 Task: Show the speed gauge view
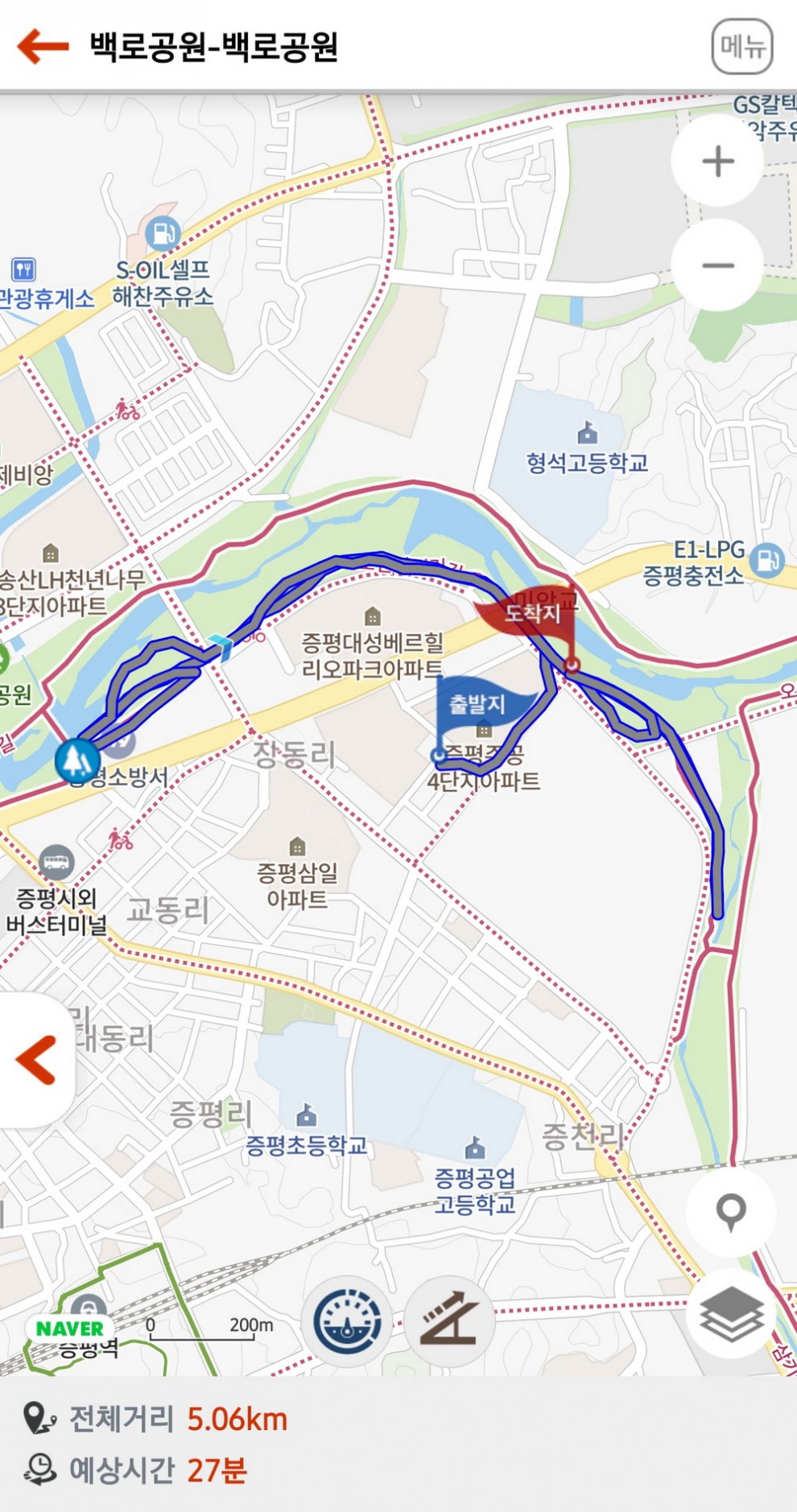tap(347, 1322)
